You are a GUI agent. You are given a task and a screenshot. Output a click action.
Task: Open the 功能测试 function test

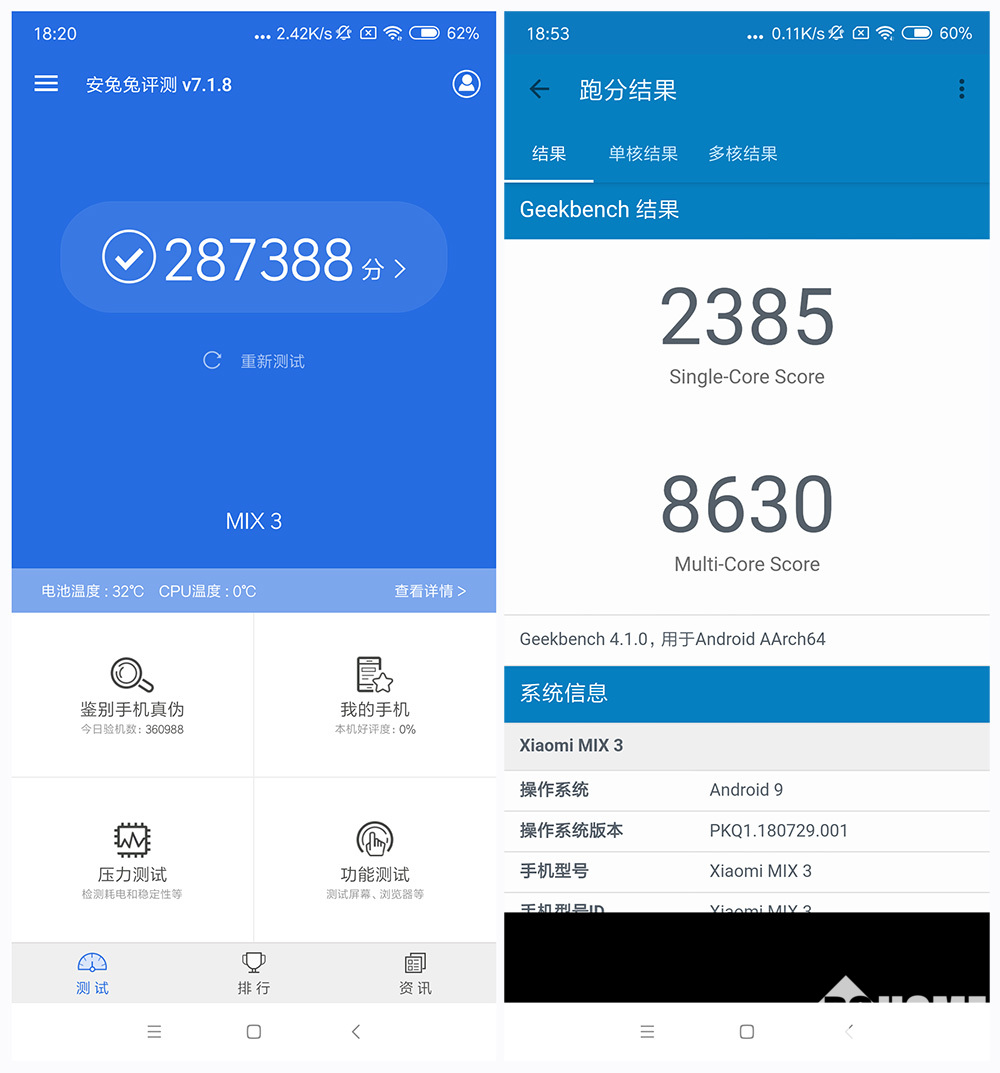(x=375, y=860)
